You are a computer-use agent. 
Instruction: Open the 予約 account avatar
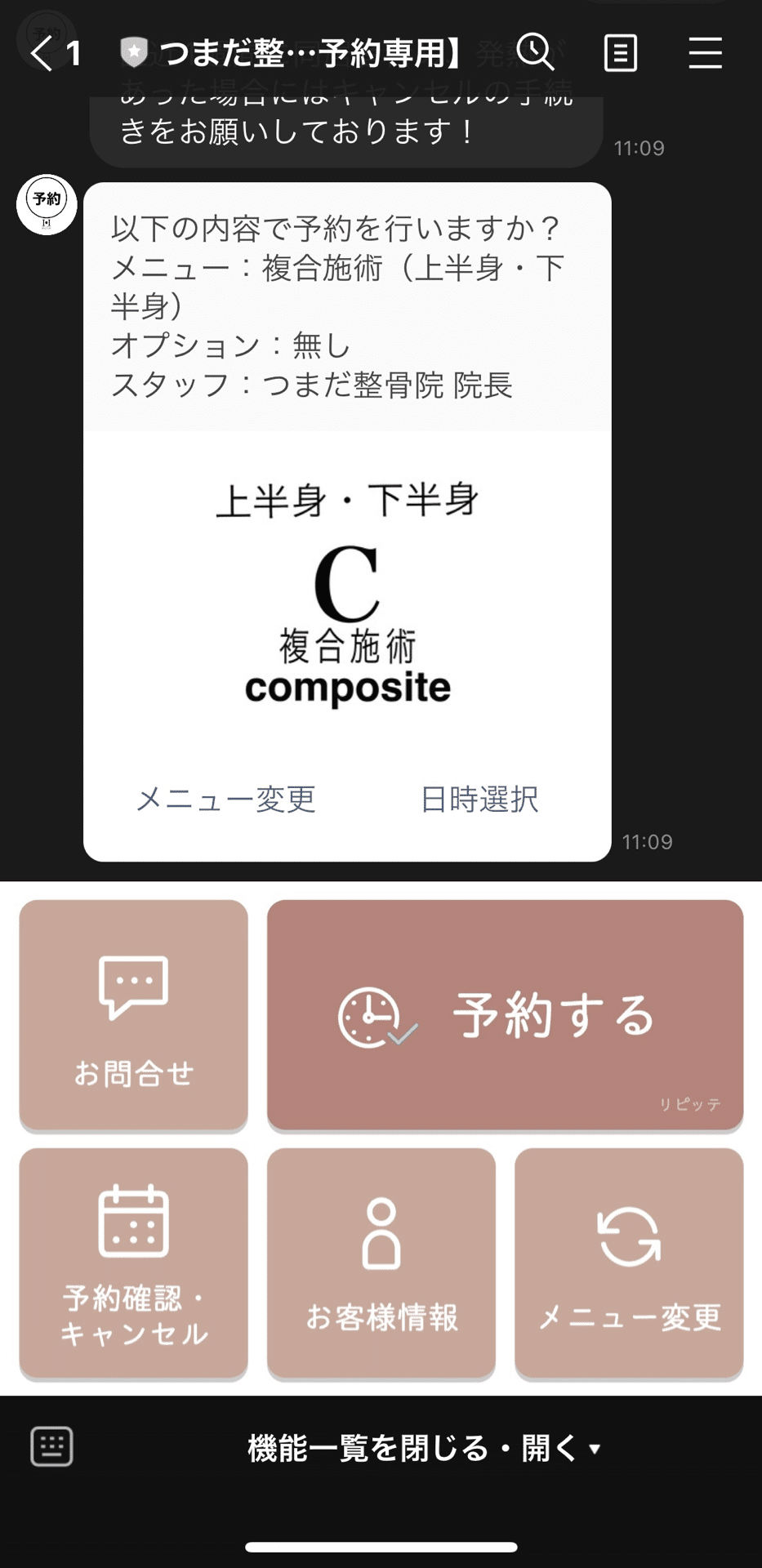(47, 204)
